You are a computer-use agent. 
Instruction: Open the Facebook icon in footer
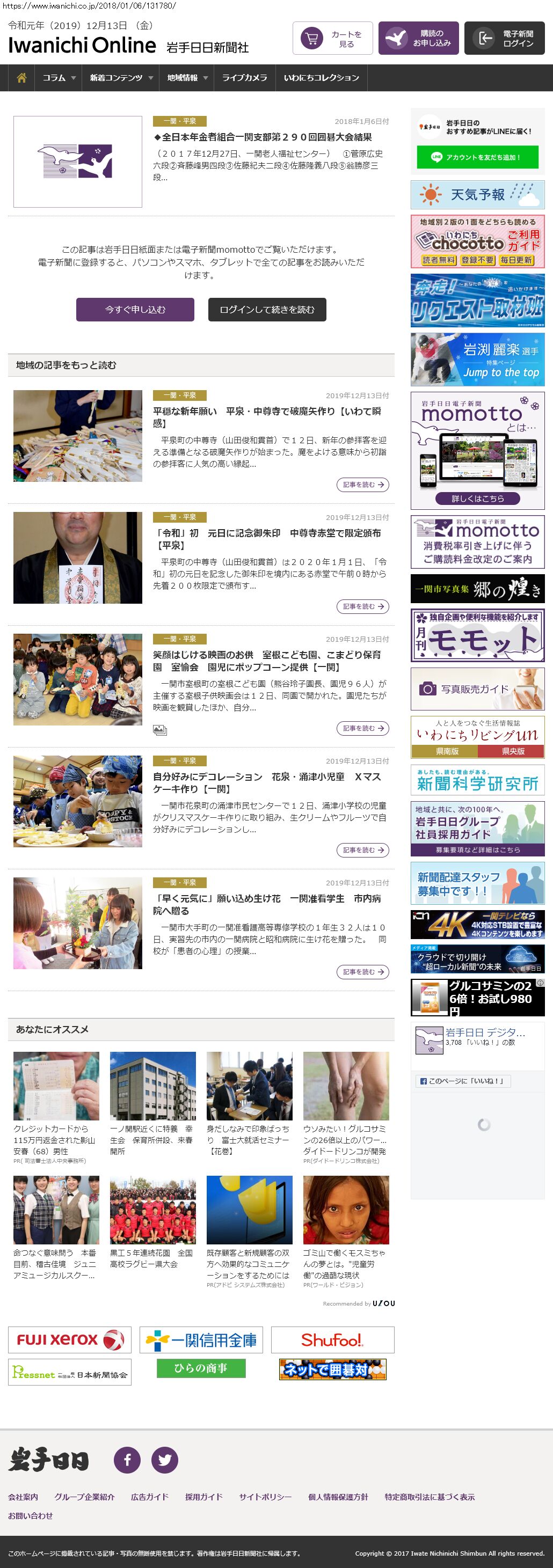(127, 1460)
